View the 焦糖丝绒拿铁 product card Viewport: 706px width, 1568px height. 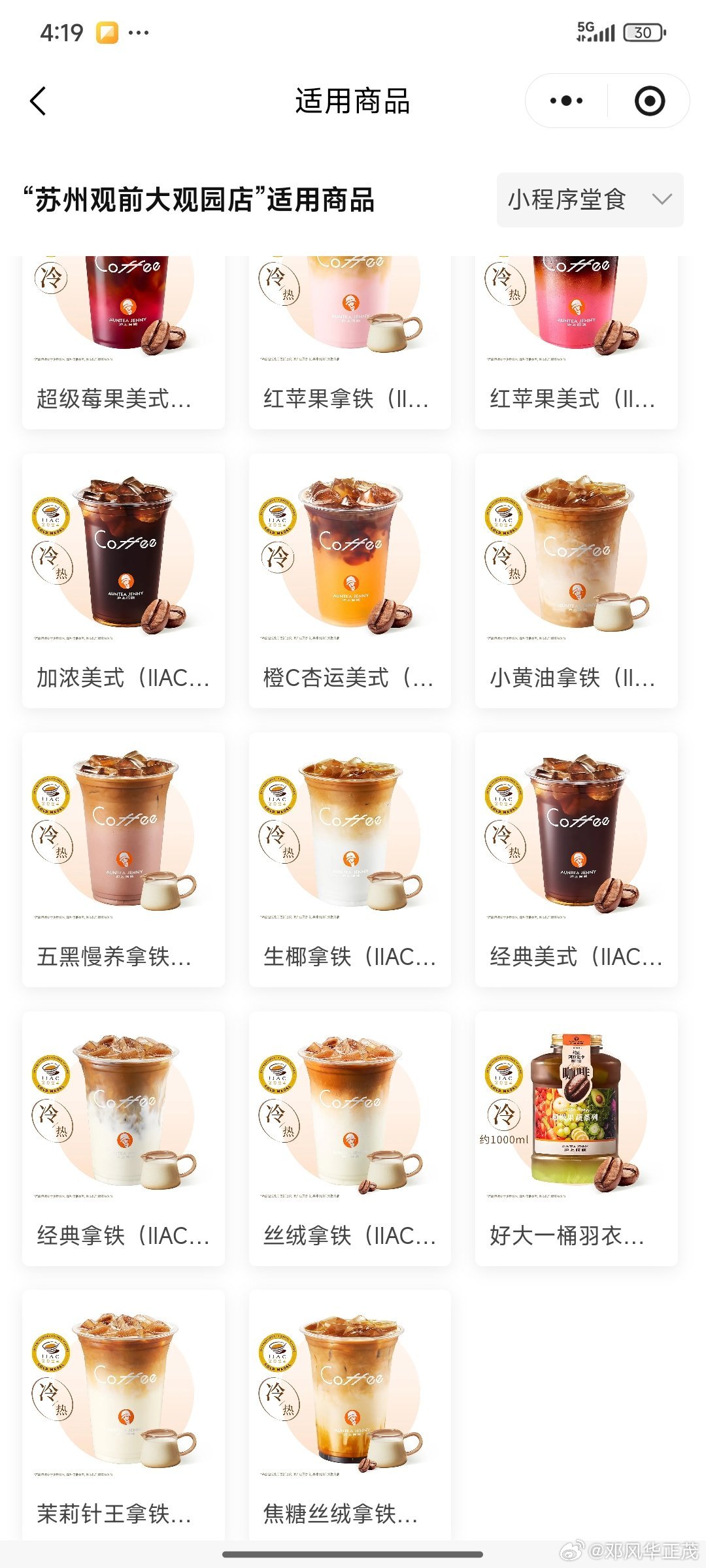[350, 1414]
